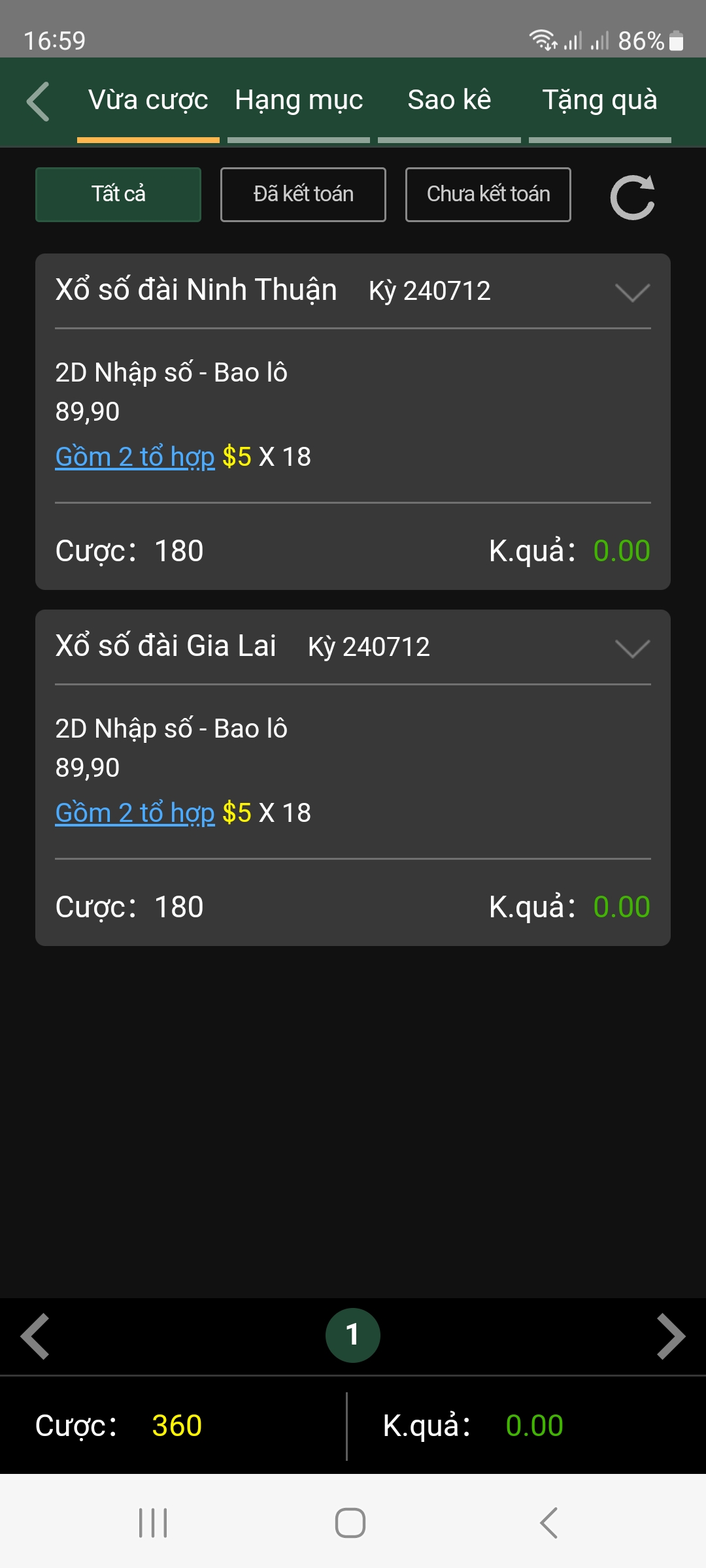The width and height of the screenshot is (706, 1568).
Task: Show Chưa kết toán bets
Action: [488, 195]
